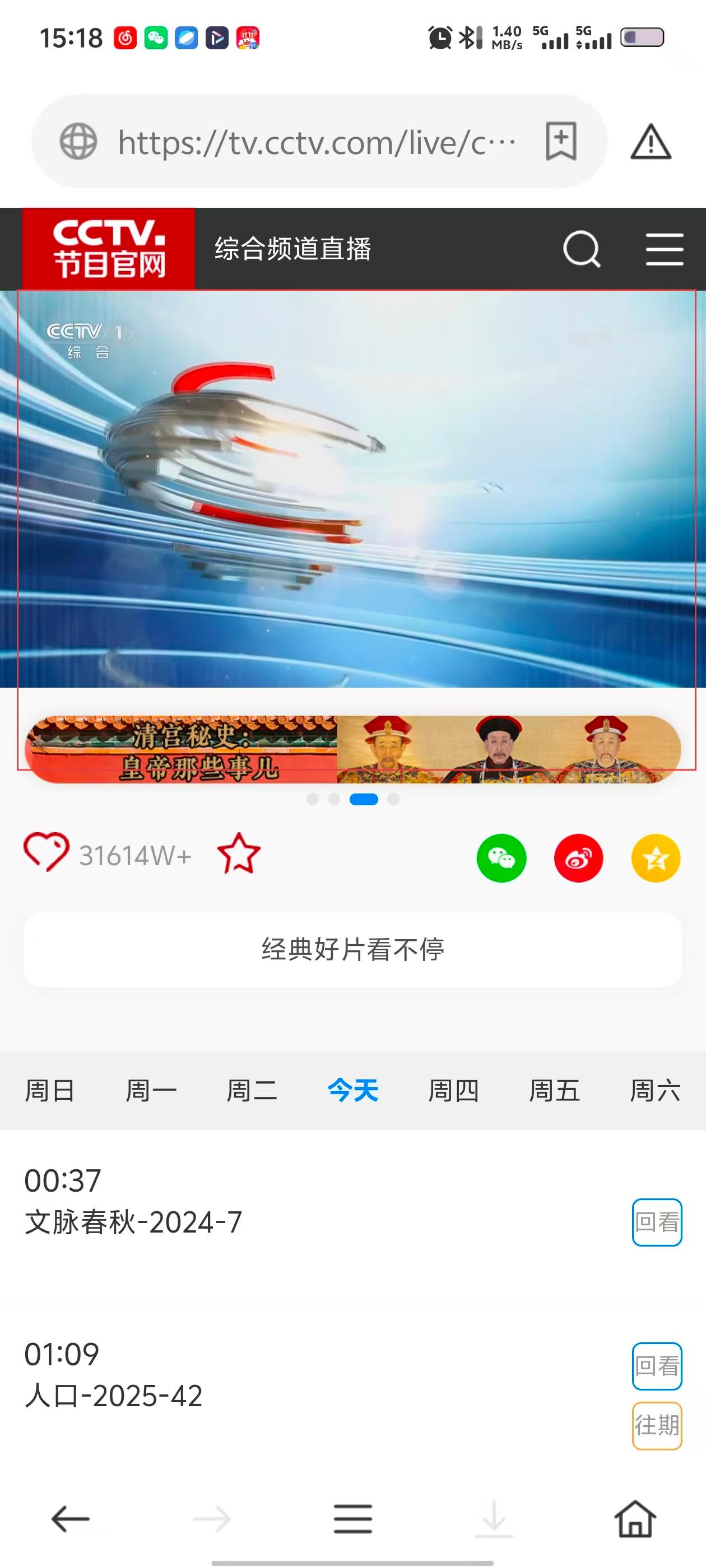Go back with browser back arrow

click(x=71, y=1519)
